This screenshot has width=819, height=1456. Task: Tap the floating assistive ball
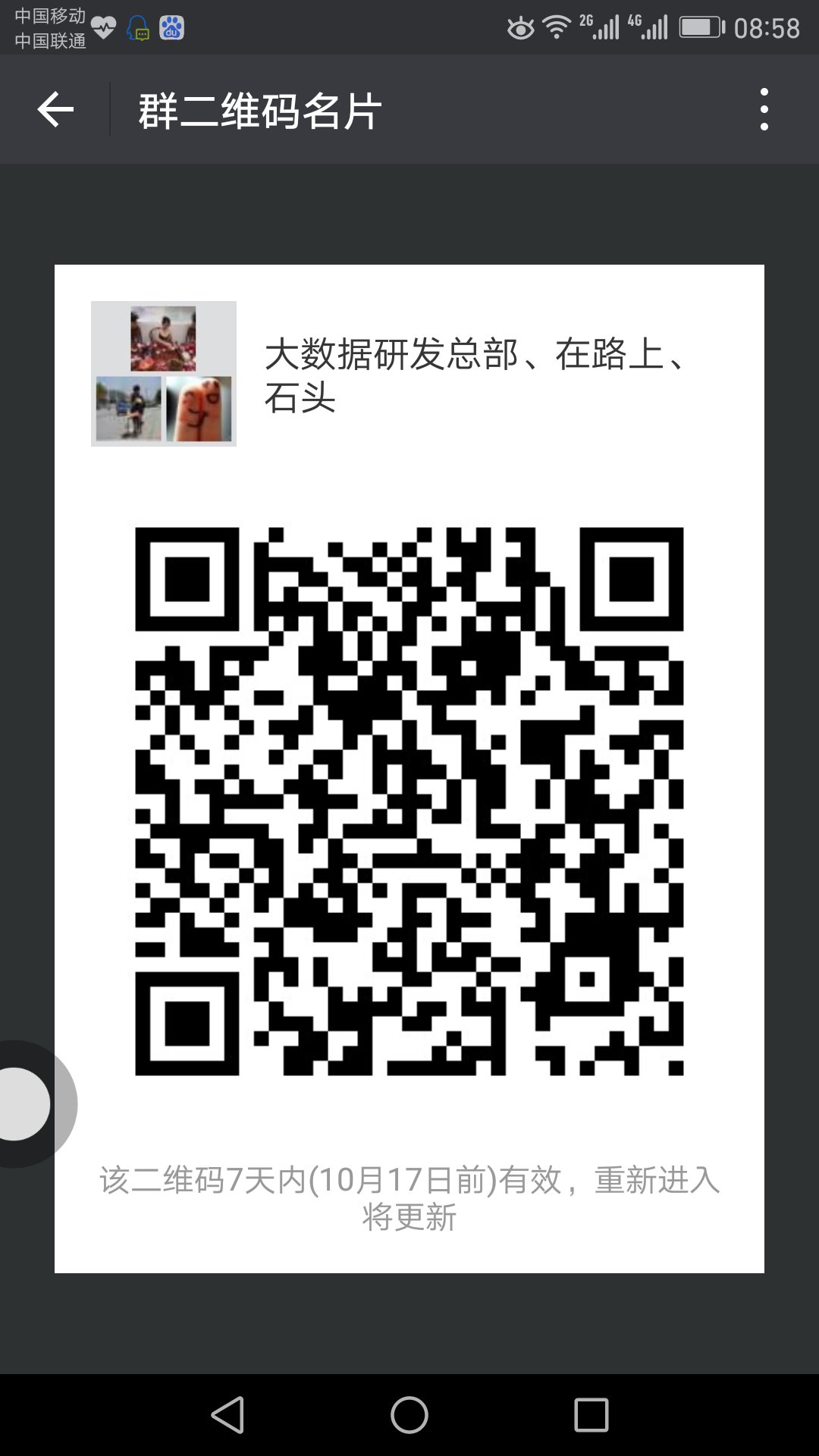pyautogui.click(x=21, y=1103)
